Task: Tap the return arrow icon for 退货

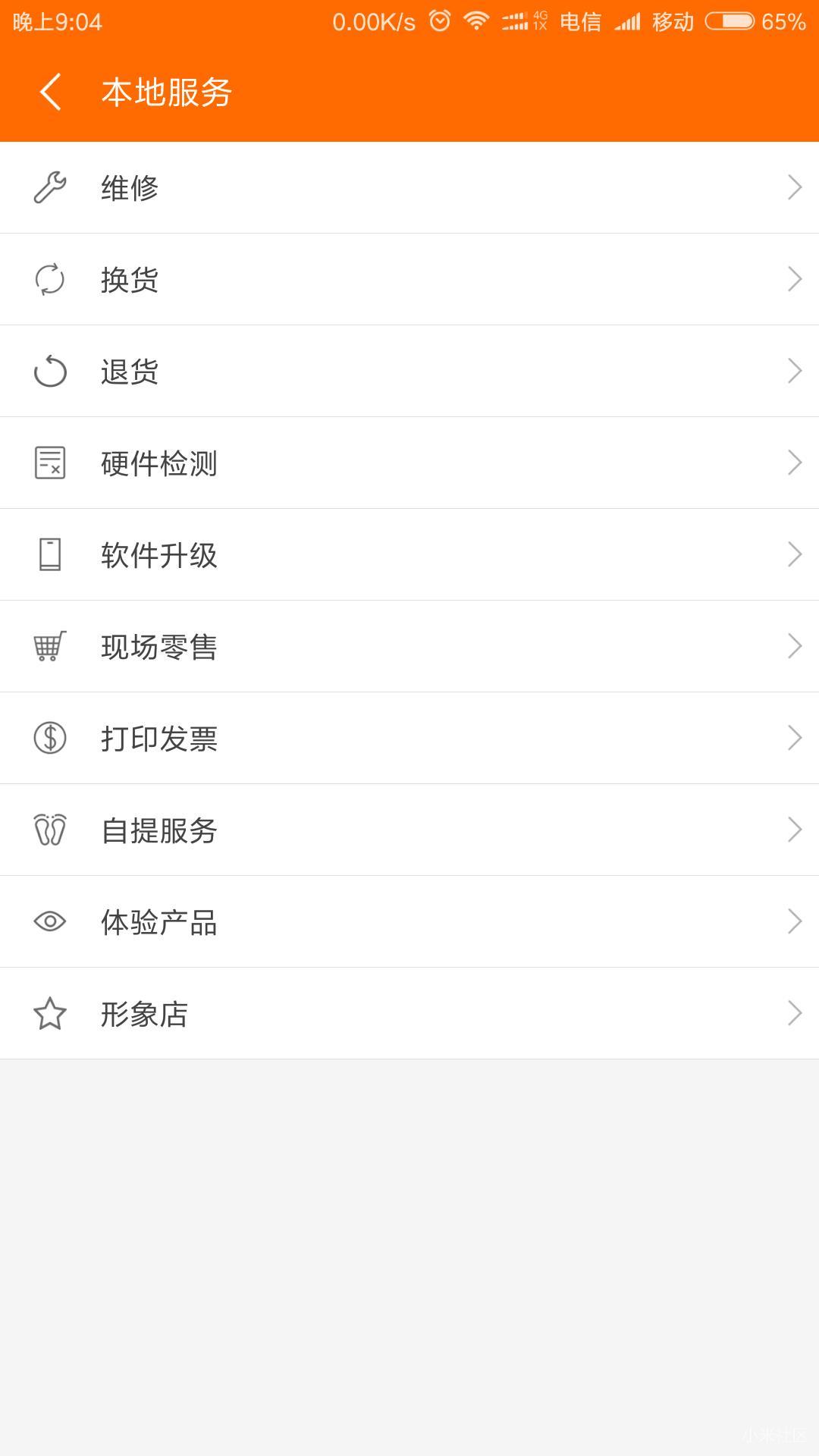Action: (49, 371)
